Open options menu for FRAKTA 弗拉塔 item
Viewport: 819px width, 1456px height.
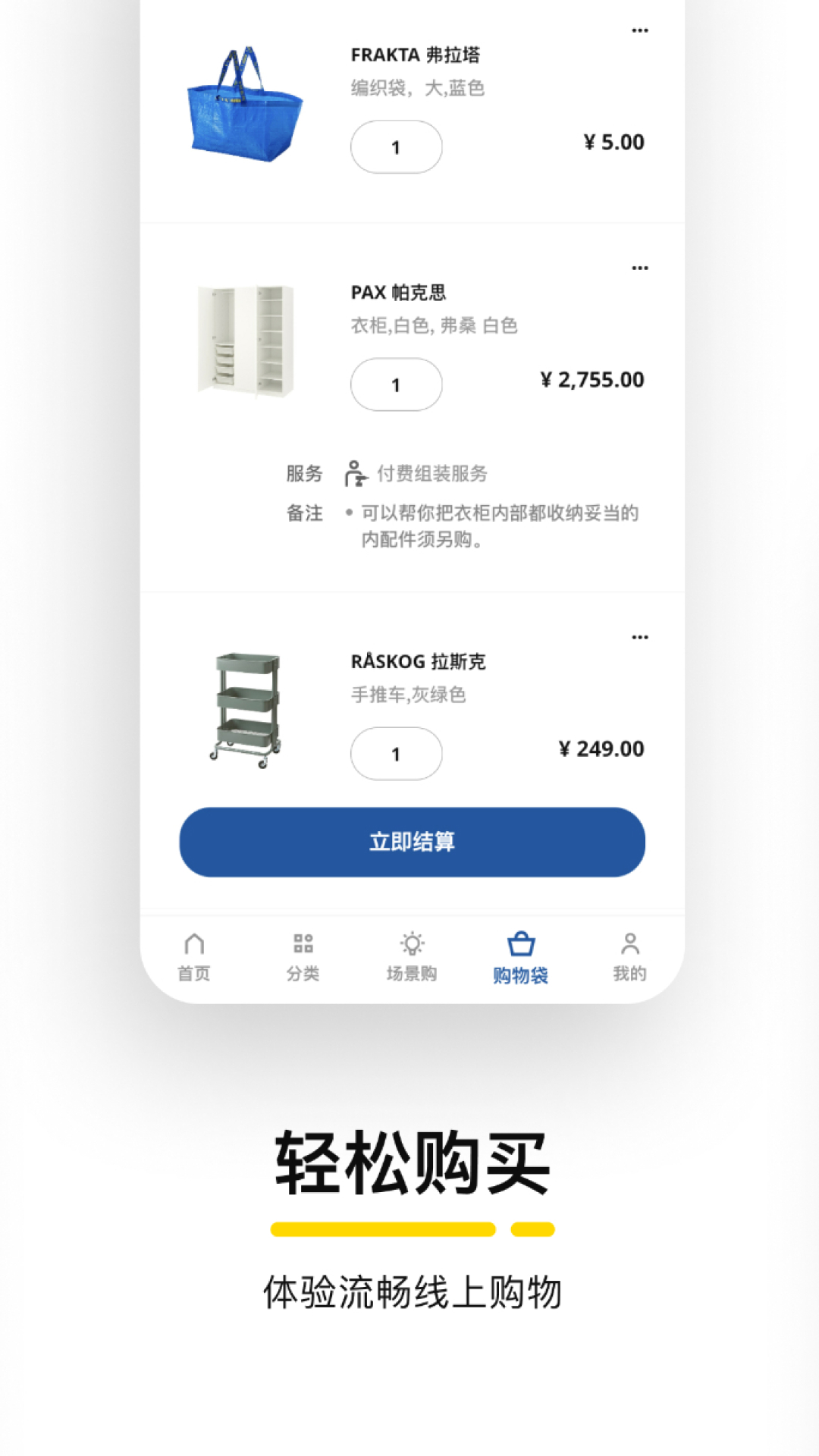(x=640, y=29)
